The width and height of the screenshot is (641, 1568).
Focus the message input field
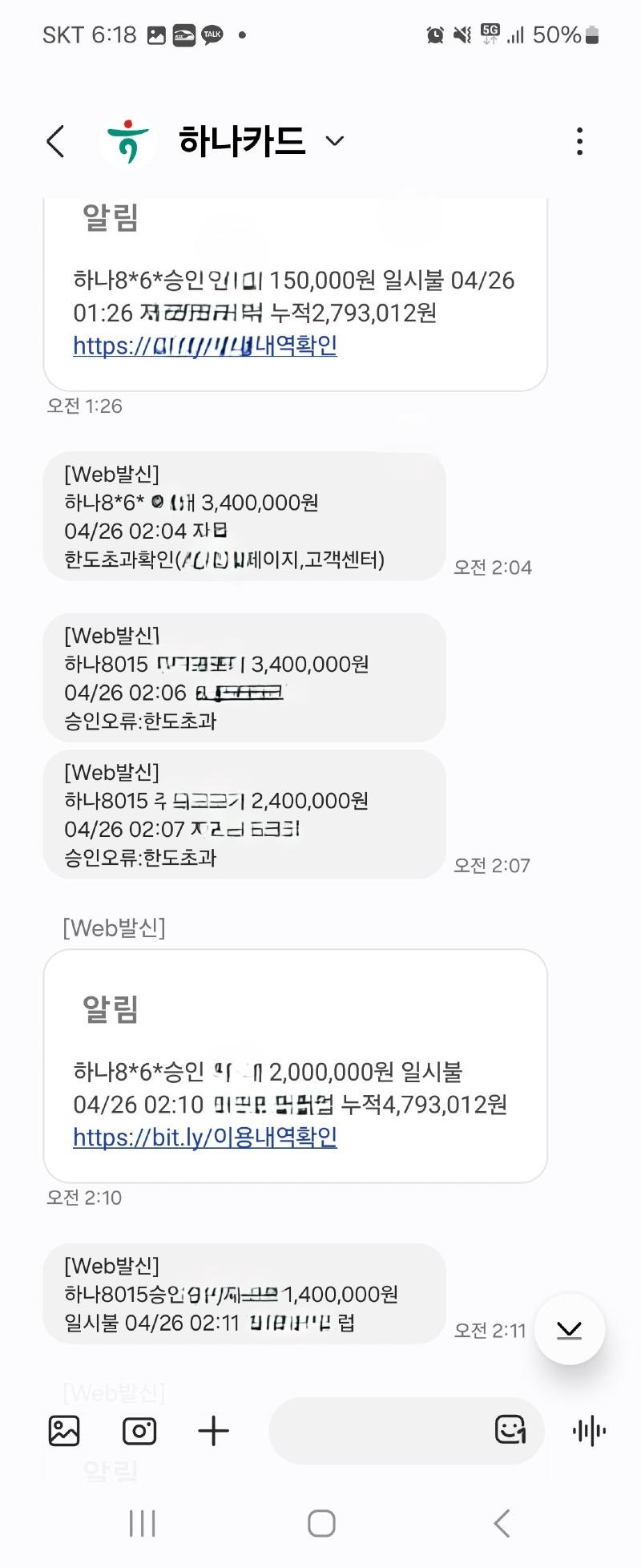click(377, 1430)
